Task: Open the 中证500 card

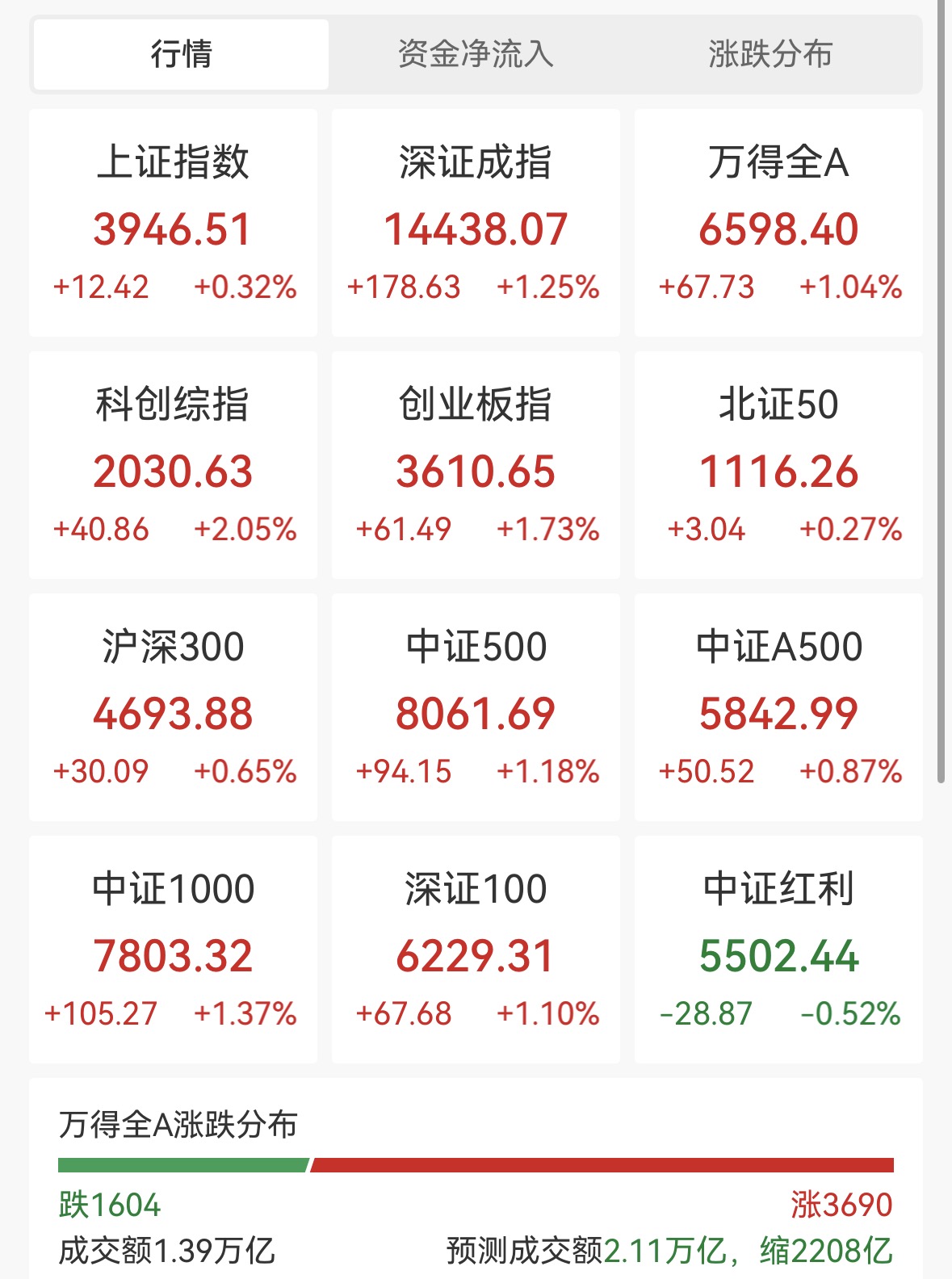Action: click(476, 707)
